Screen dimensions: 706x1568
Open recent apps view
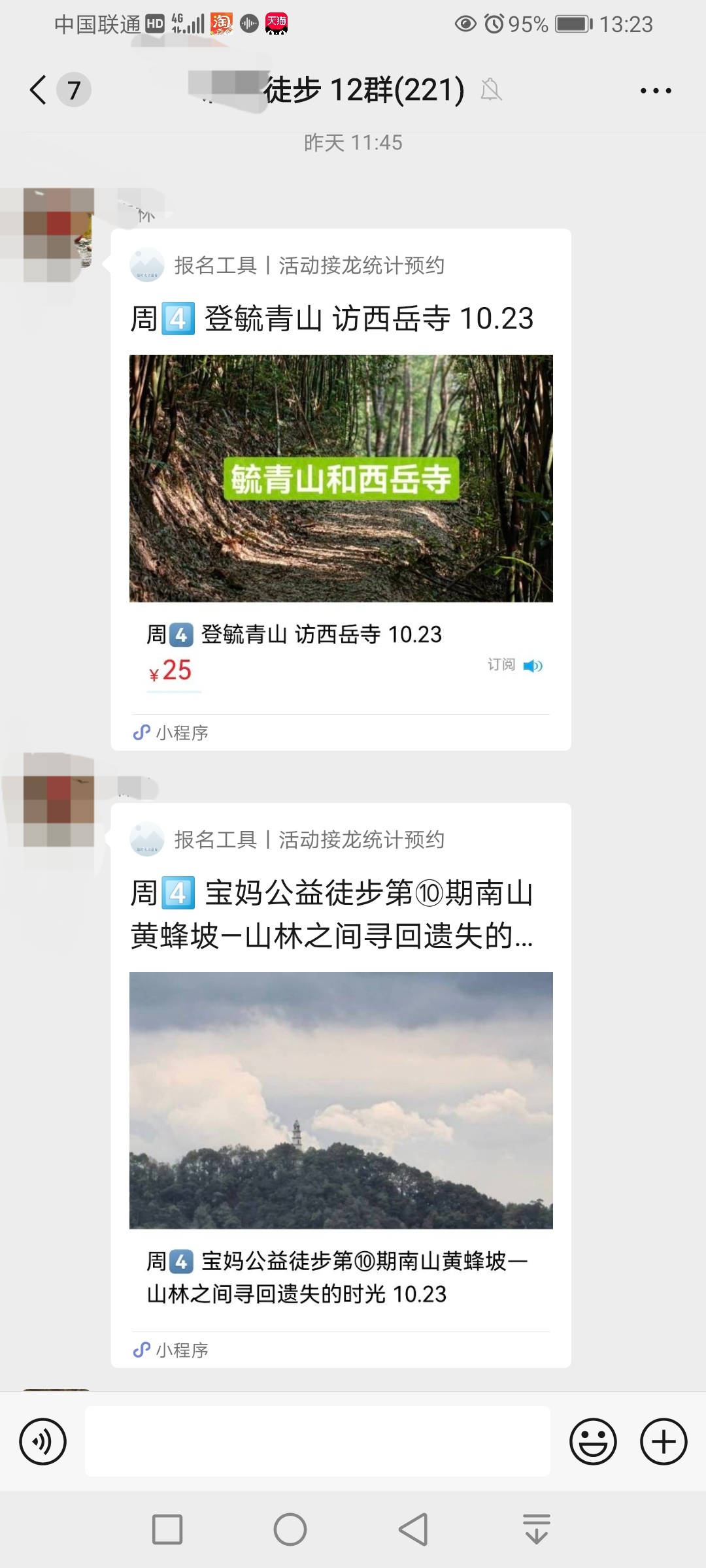(x=167, y=1529)
